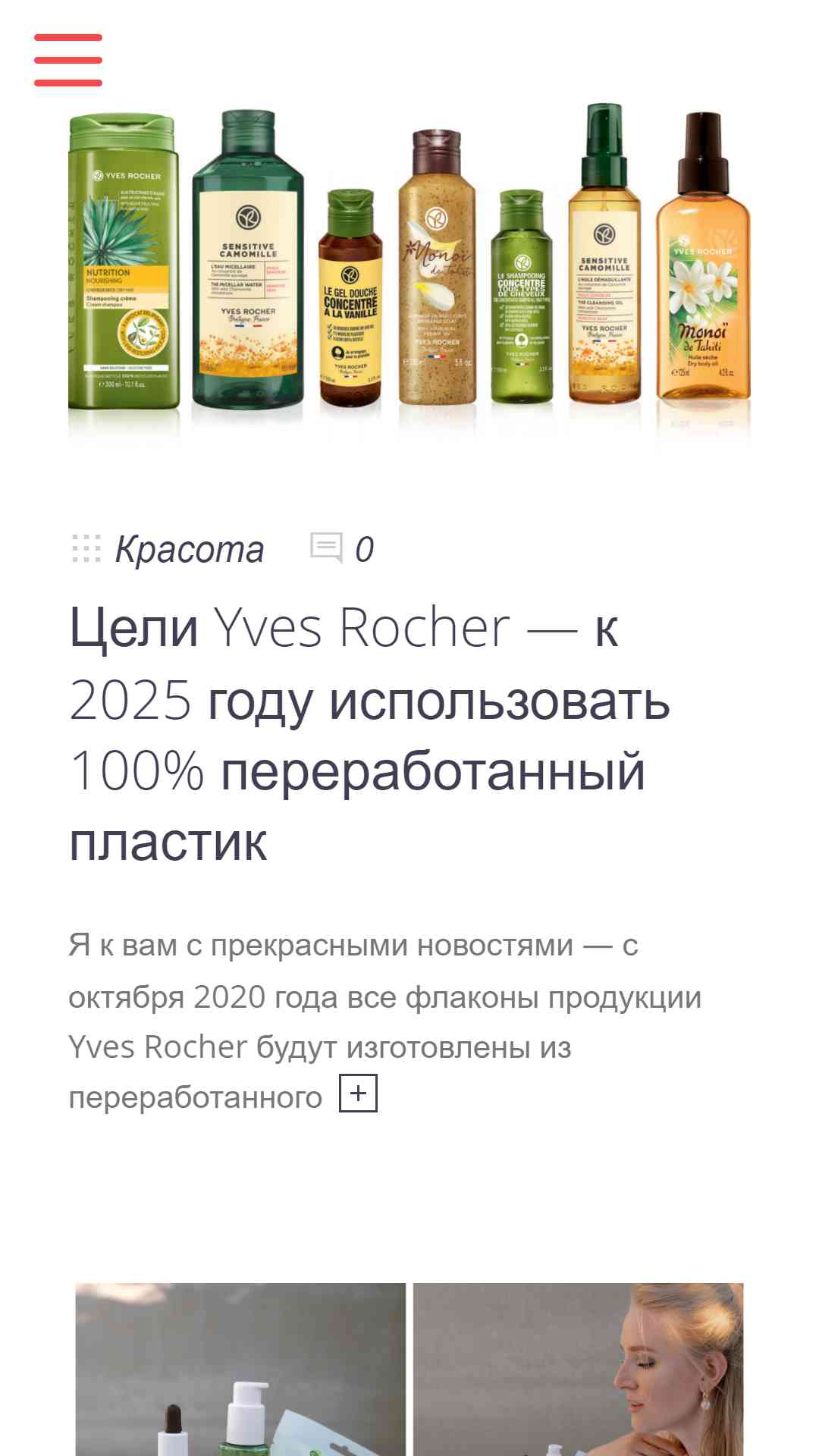Expand the post with the plus icon
819x1456 pixels.
point(359,1094)
